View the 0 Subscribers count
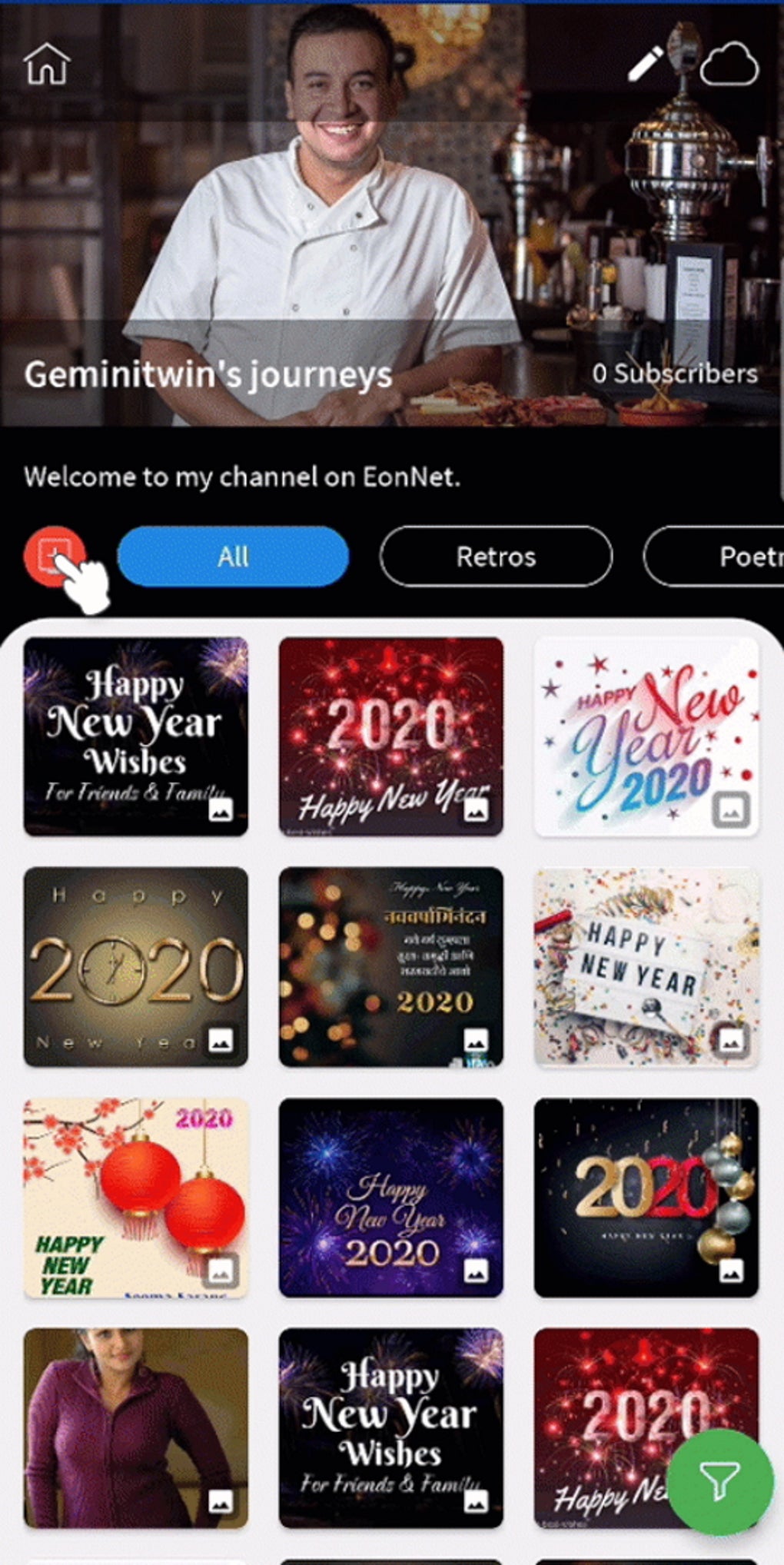The width and height of the screenshot is (784, 1565). coord(674,374)
